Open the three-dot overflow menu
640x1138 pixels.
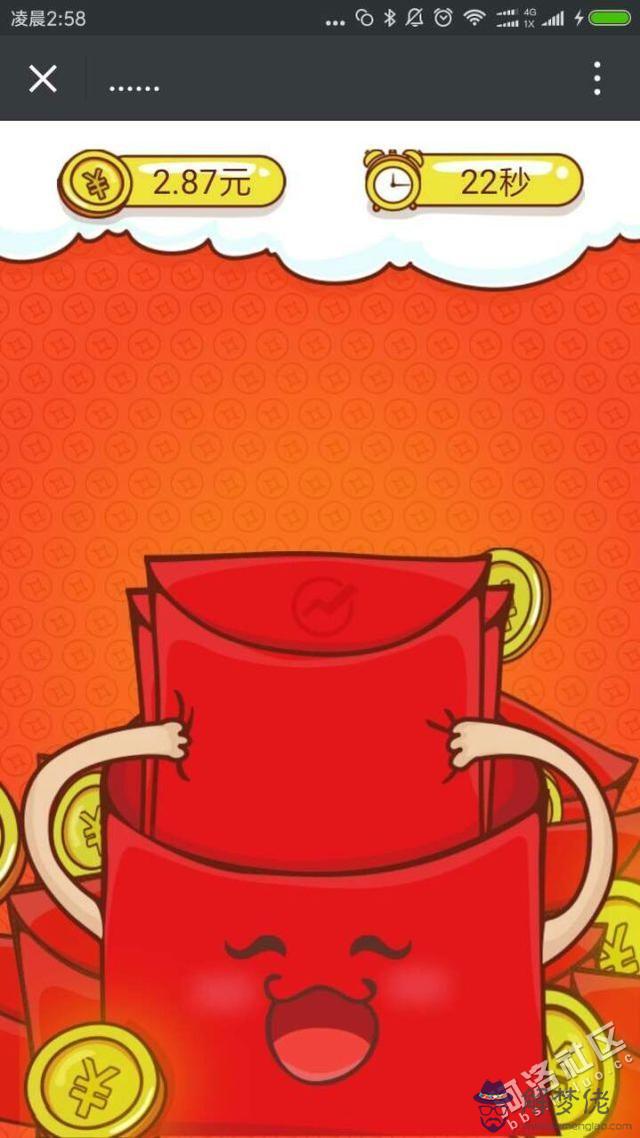597,78
